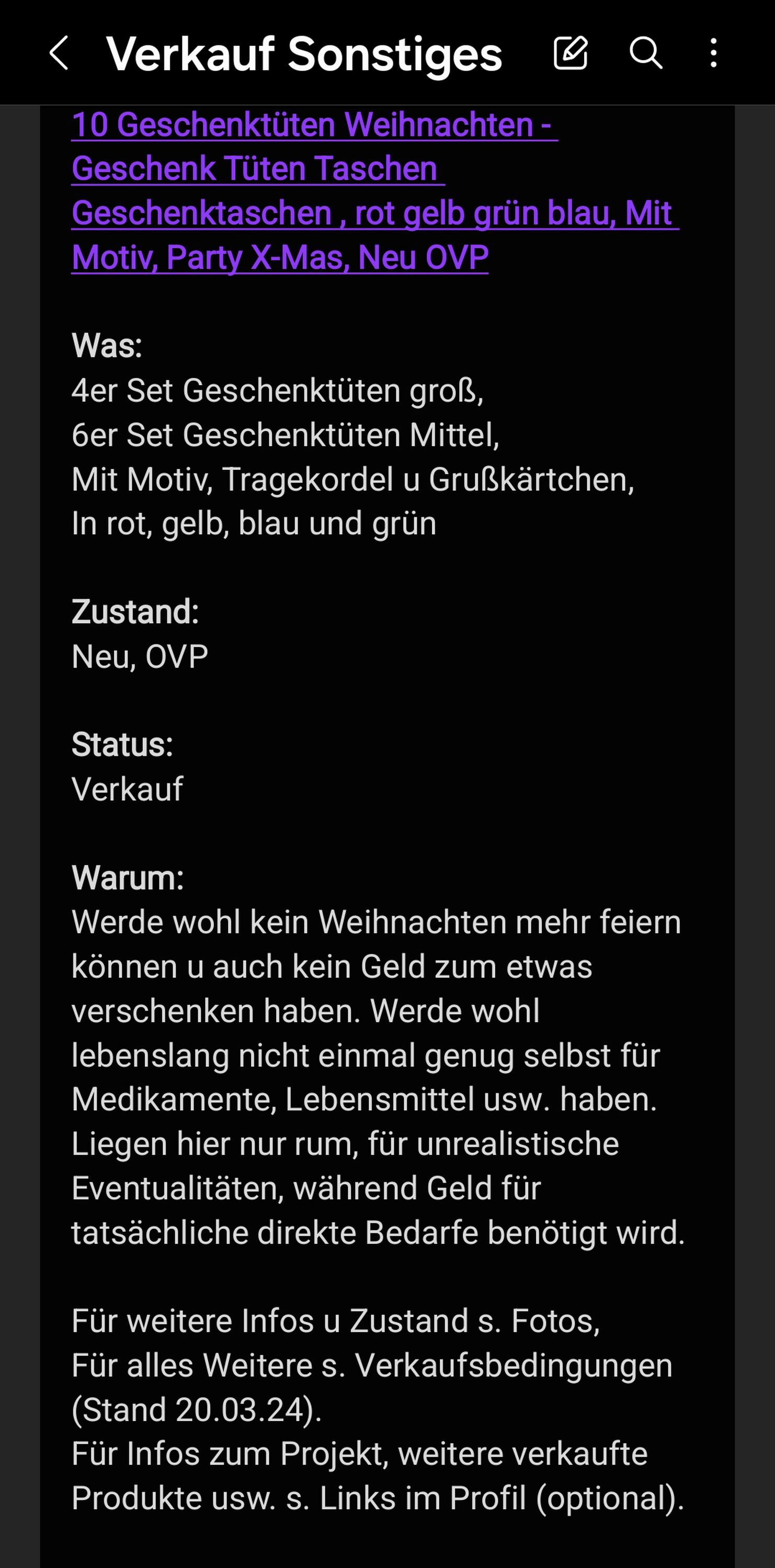Tap the pencil edit icon
The height and width of the screenshot is (1568, 775).
point(571,52)
